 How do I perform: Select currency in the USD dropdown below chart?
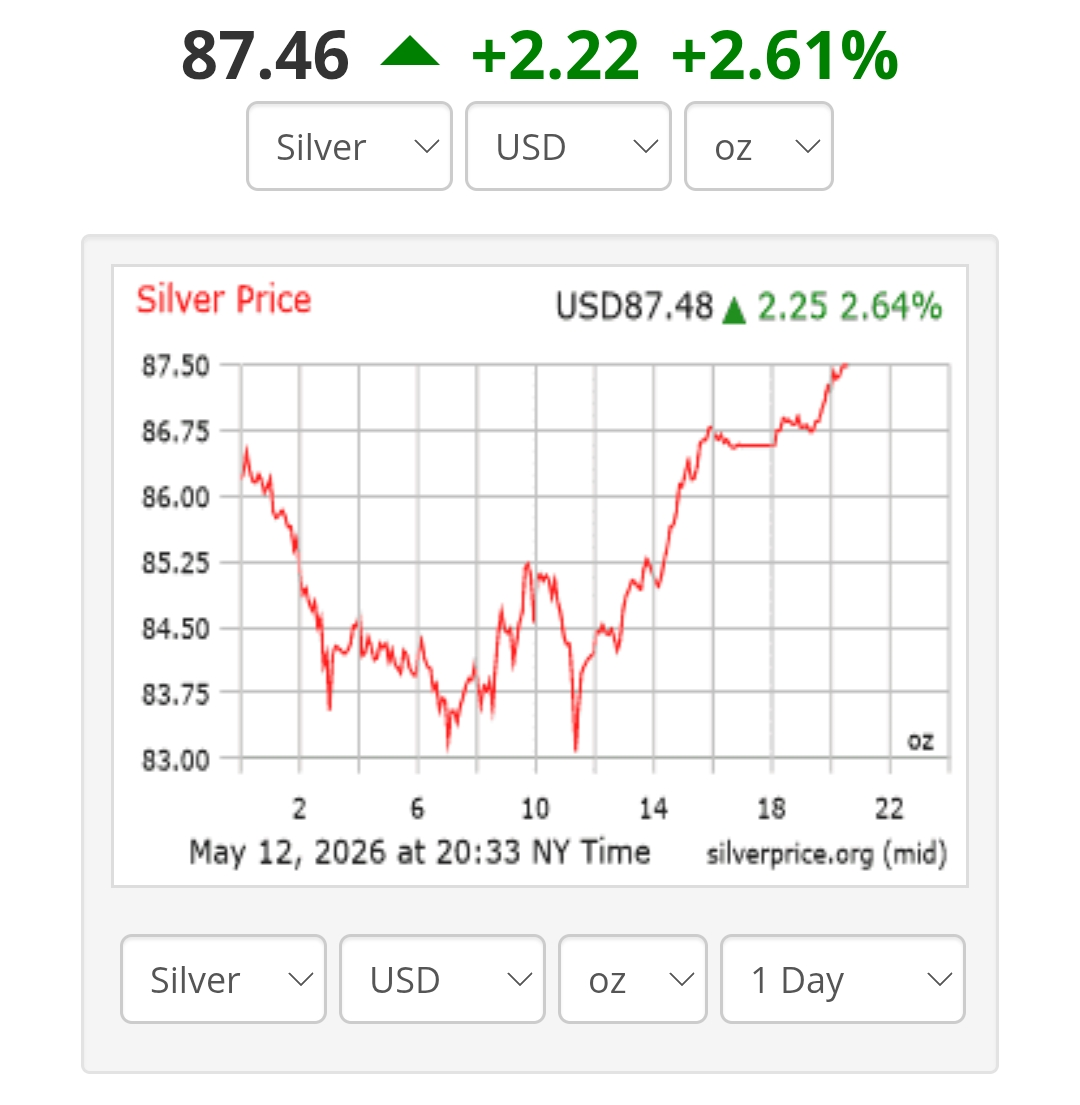coord(442,979)
